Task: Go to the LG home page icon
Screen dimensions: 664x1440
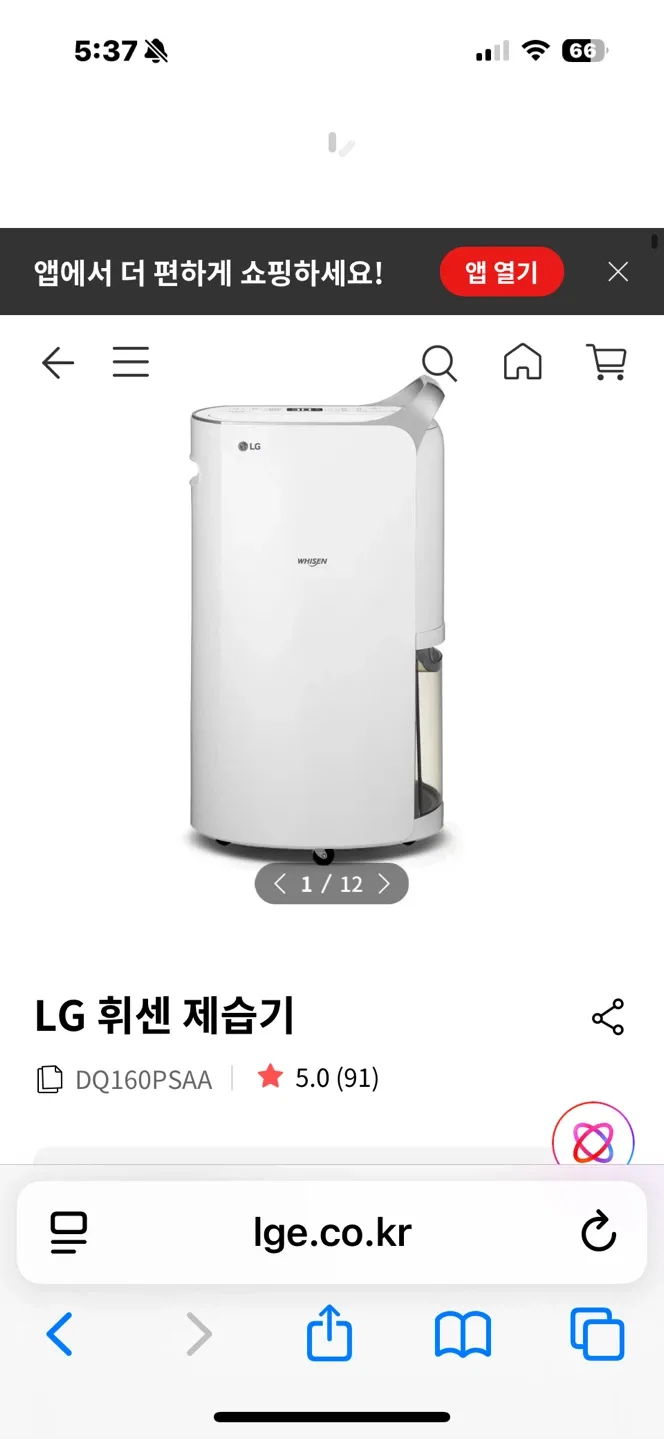Action: point(522,362)
